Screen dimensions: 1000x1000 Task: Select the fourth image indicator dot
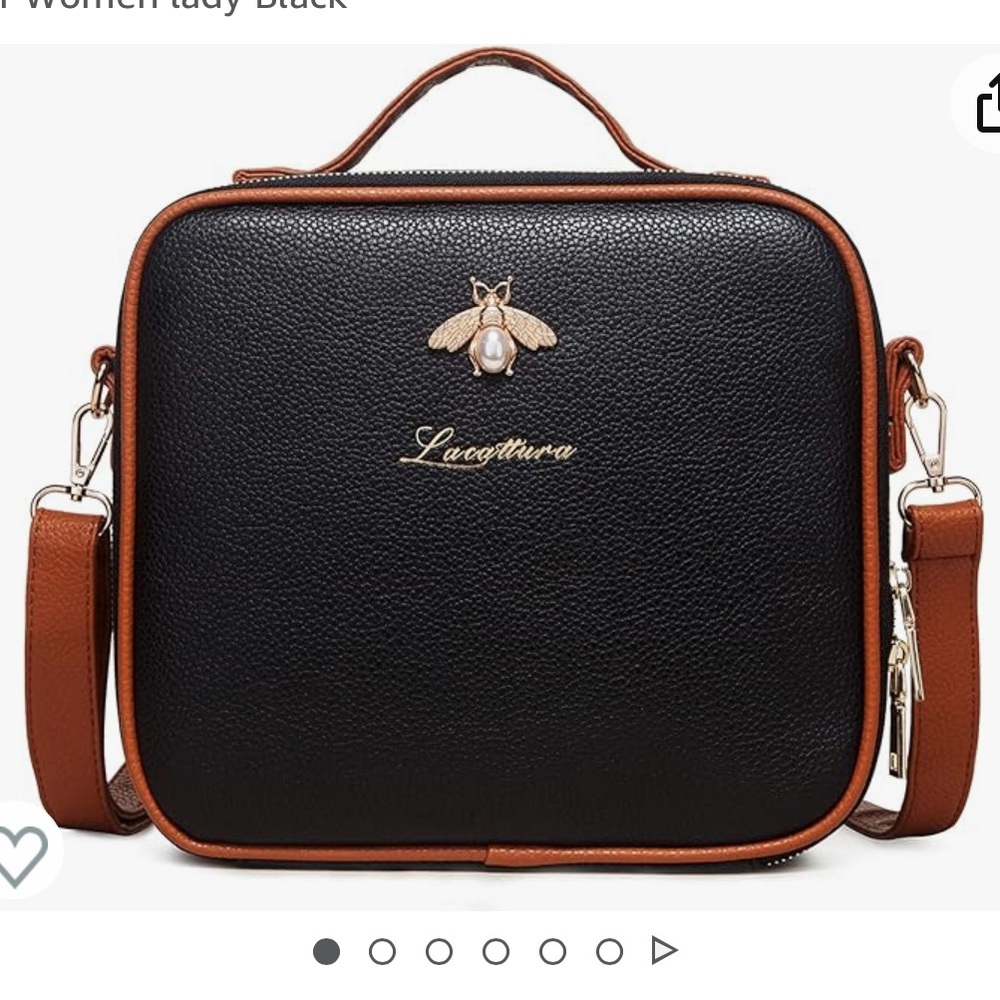tap(496, 951)
